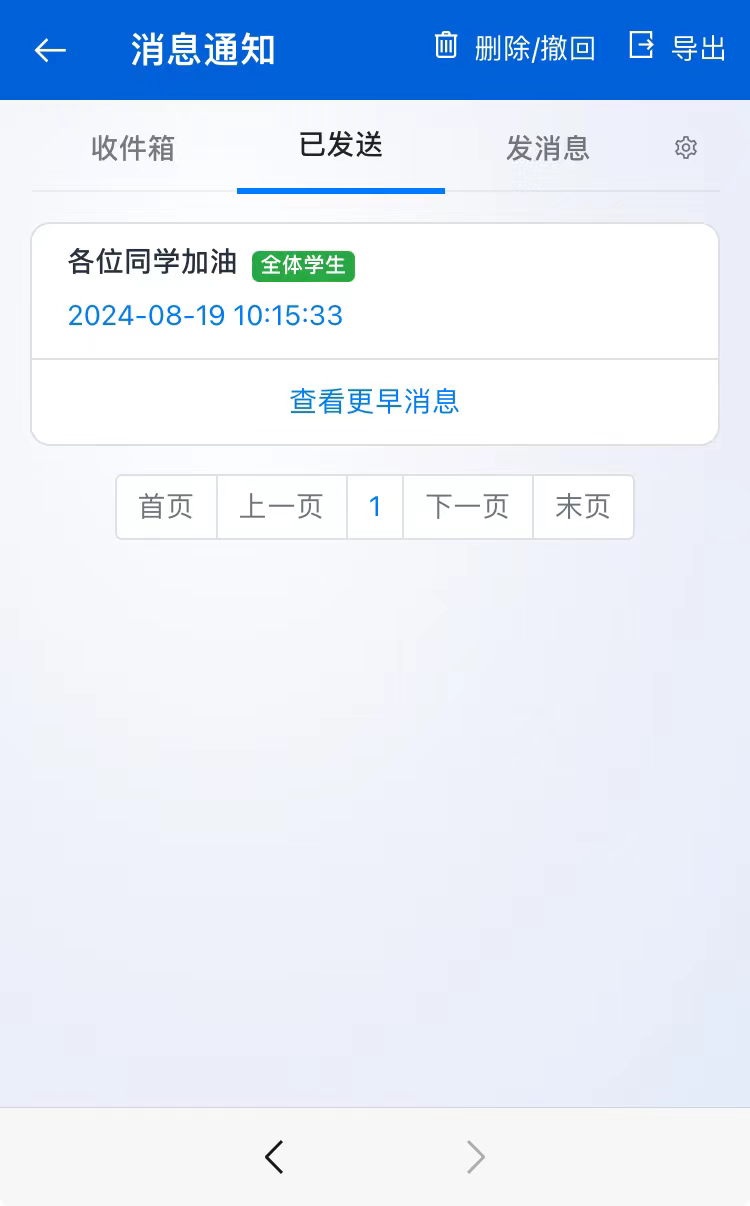The image size is (750, 1206).
Task: Jump to 末页 last page
Action: [583, 507]
